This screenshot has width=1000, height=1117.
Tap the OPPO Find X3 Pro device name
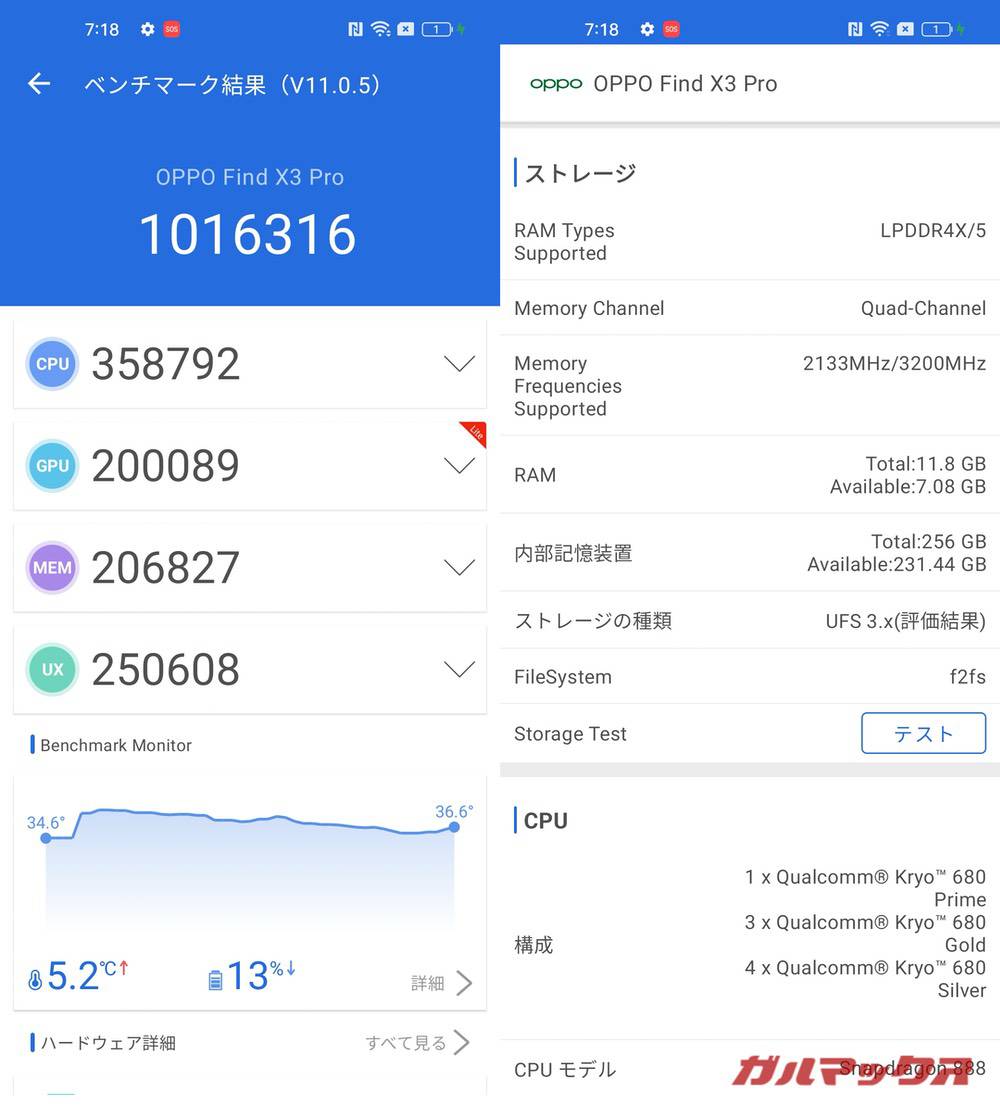[x=686, y=84]
